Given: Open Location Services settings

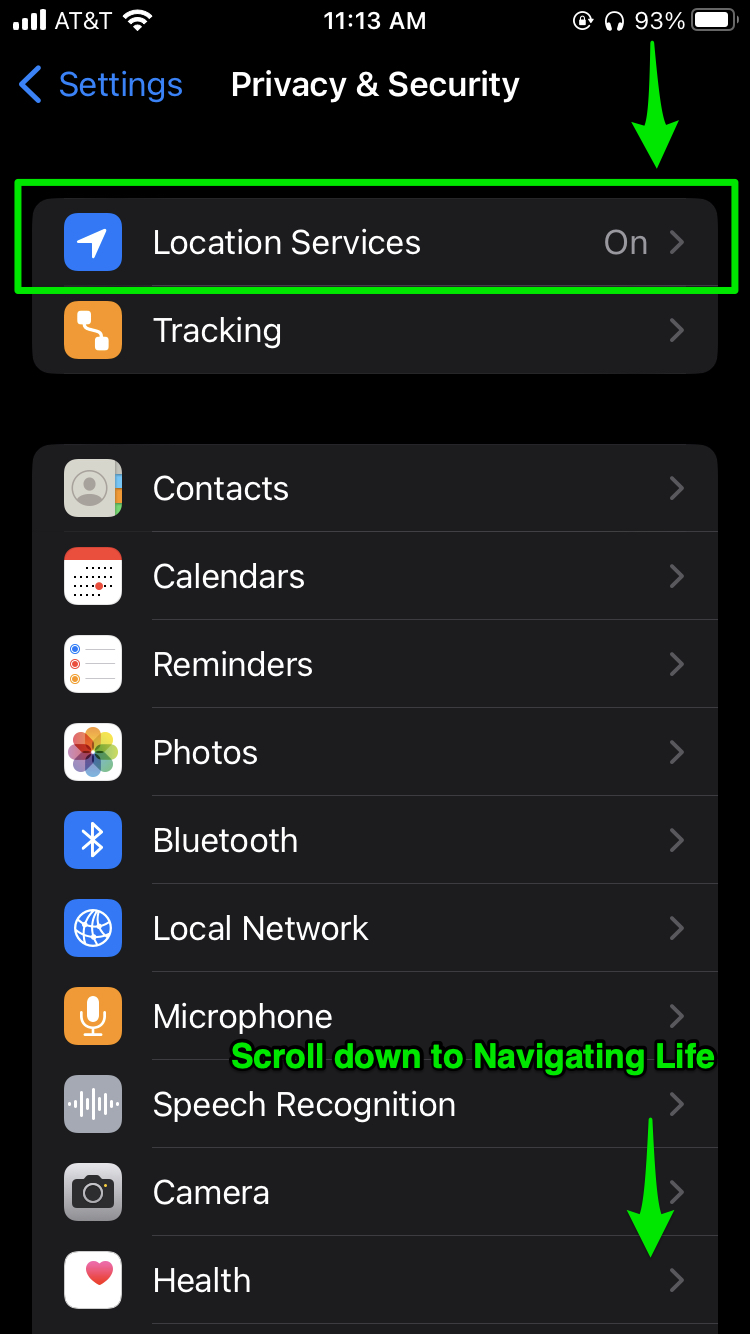Looking at the screenshot, I should pos(375,242).
